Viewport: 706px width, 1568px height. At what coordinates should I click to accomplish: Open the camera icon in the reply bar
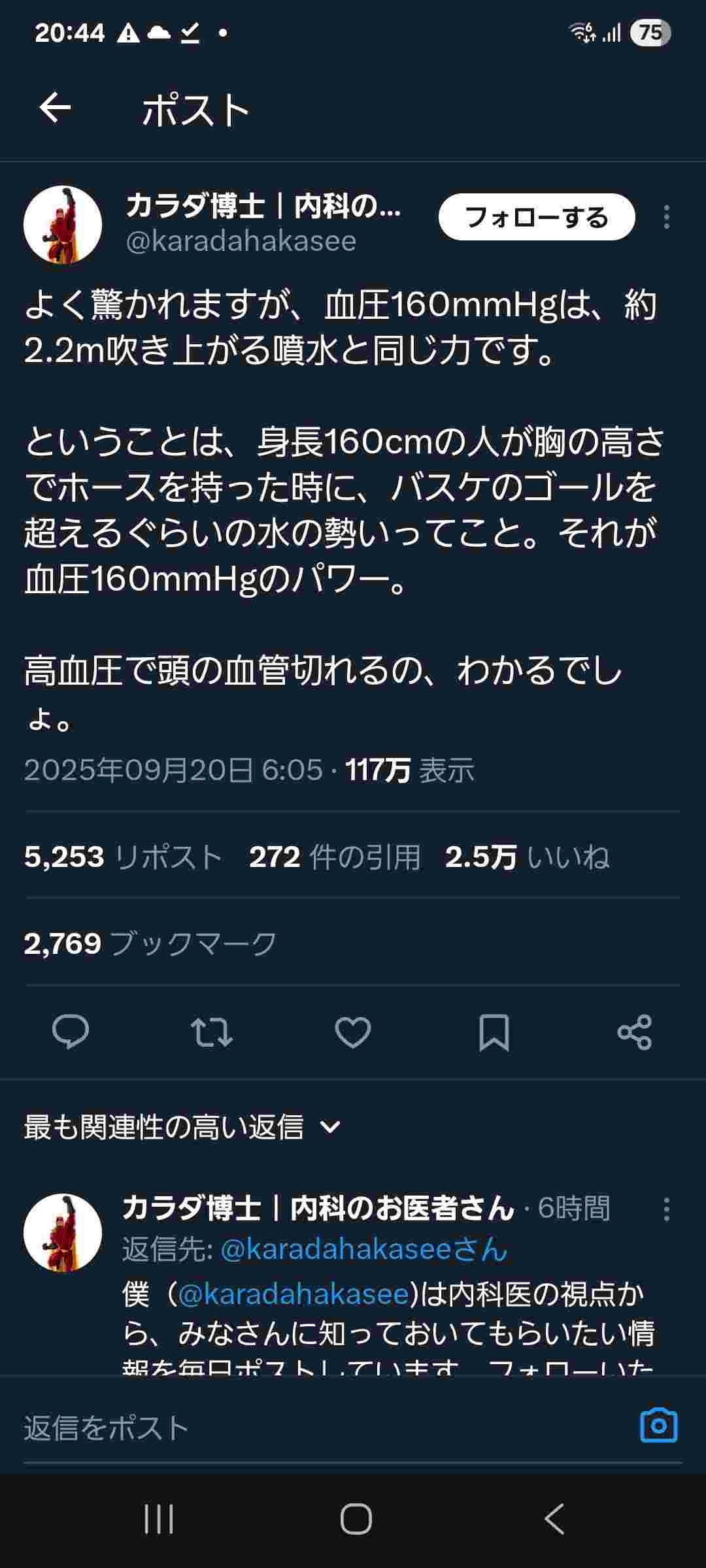(658, 1426)
